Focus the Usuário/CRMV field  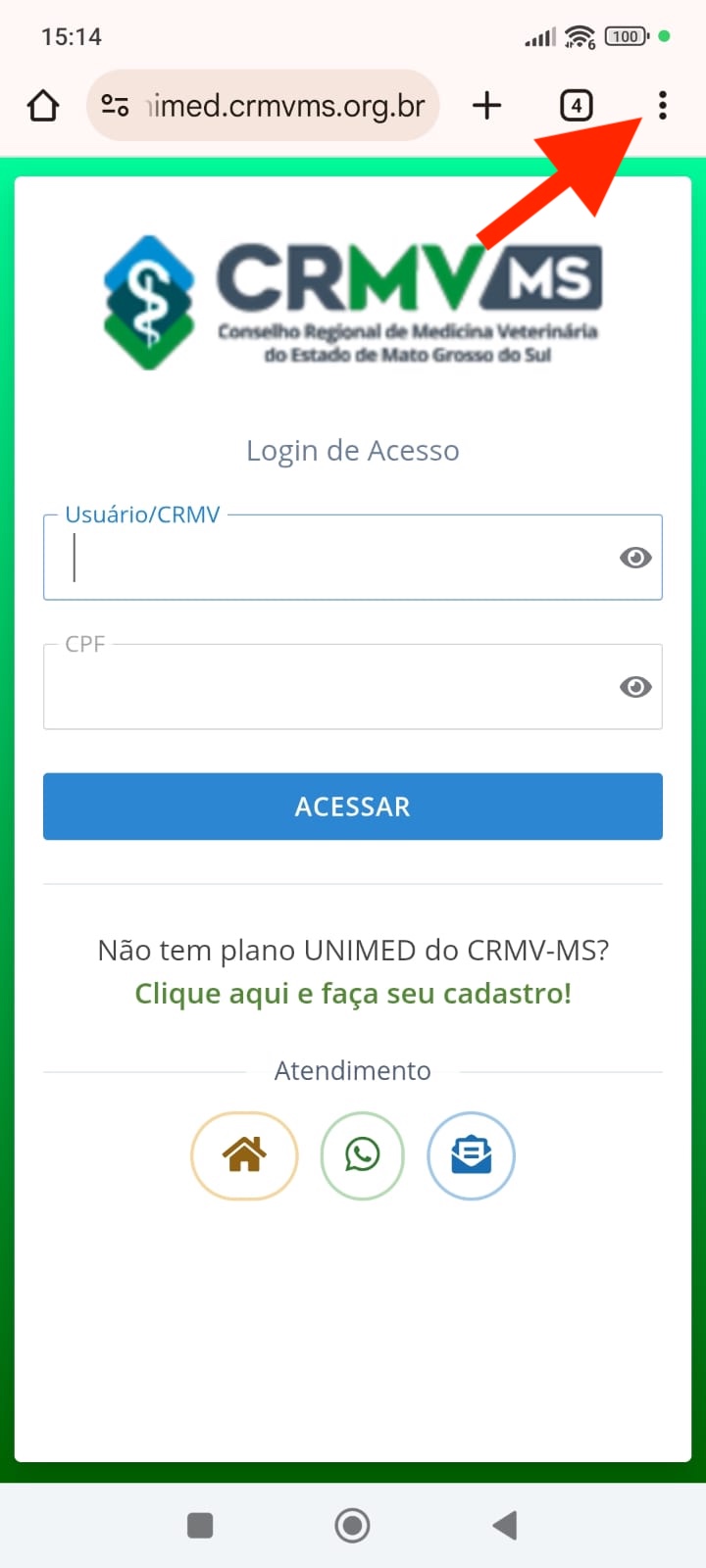(333, 558)
